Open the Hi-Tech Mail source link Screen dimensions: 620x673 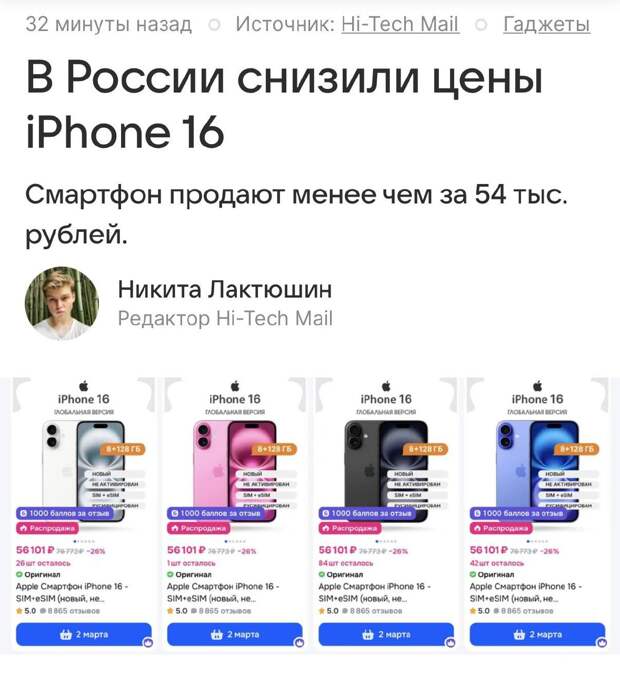(x=400, y=25)
